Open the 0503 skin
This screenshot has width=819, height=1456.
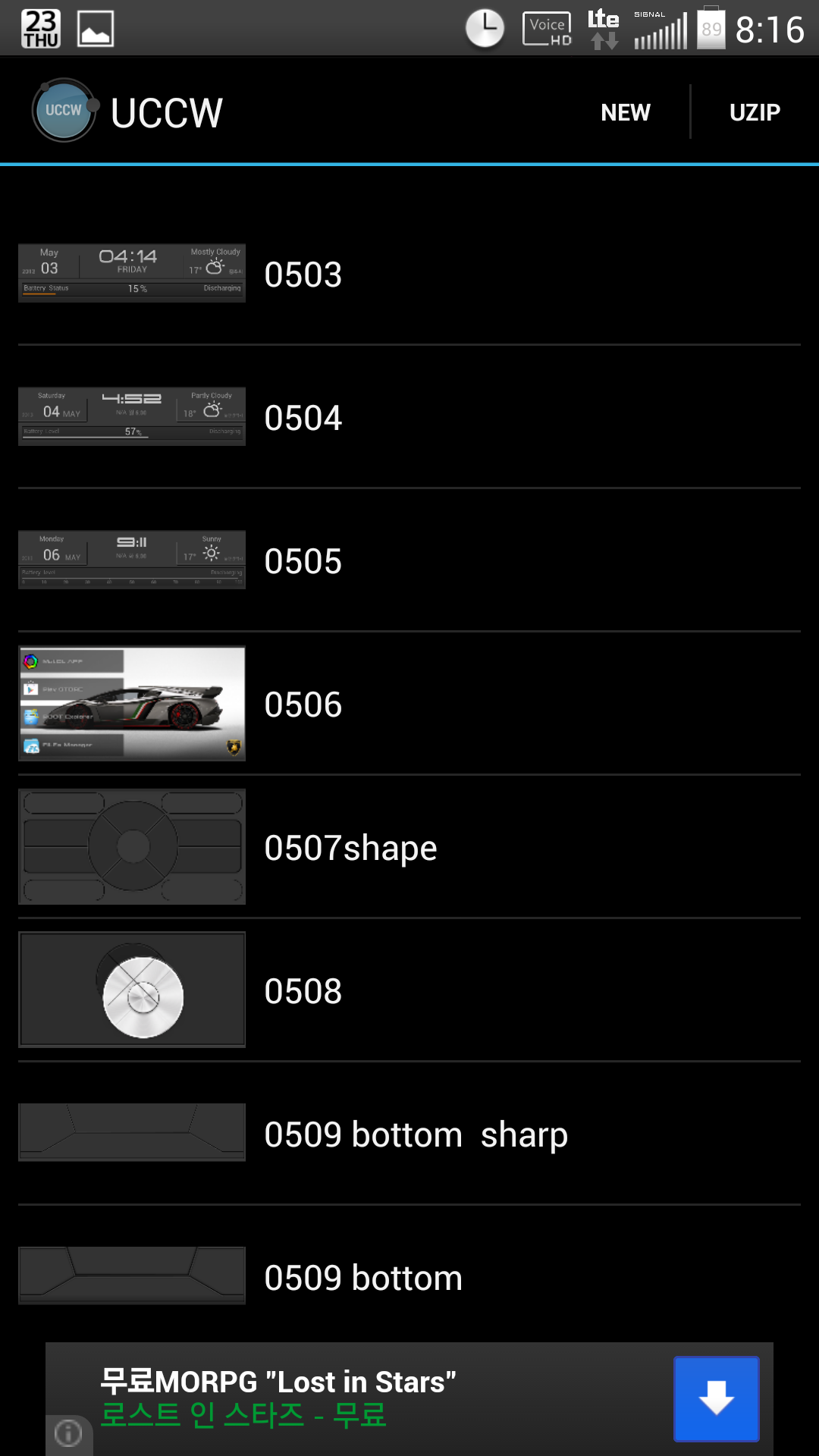pos(409,274)
